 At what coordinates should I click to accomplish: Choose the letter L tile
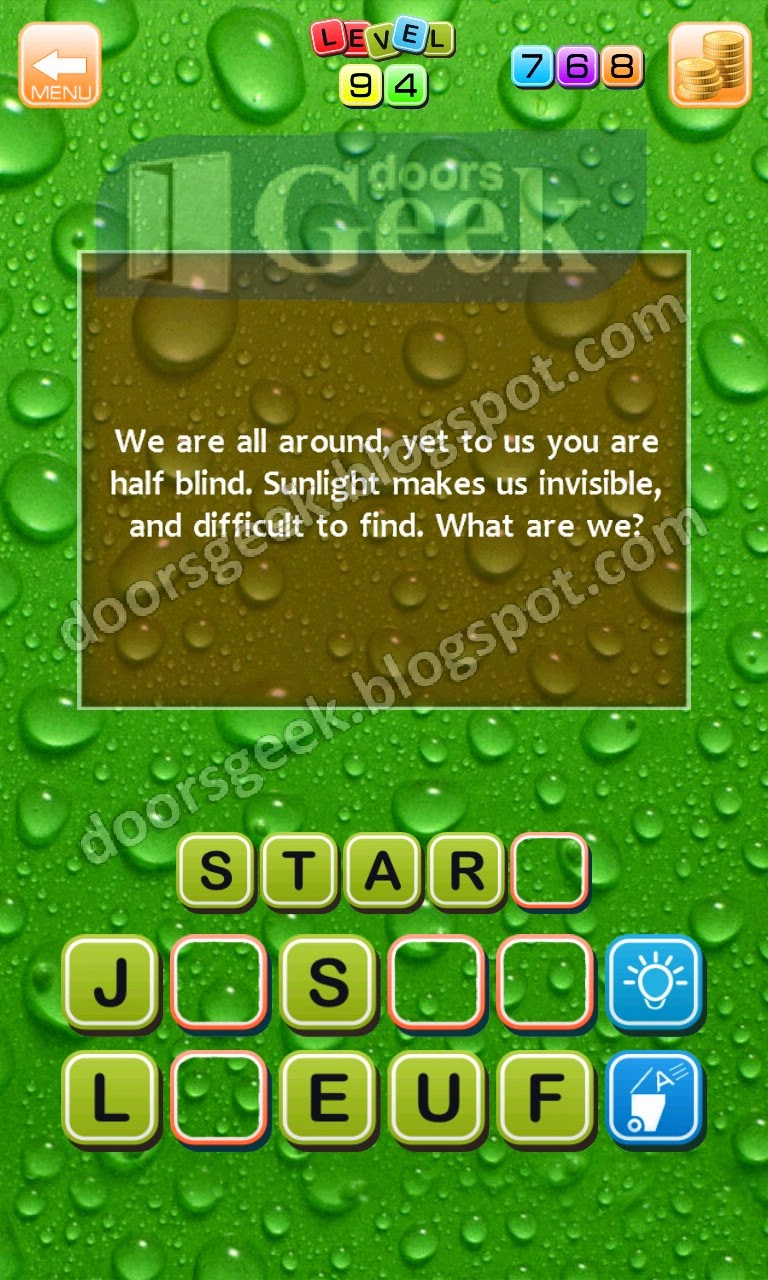(110, 1098)
